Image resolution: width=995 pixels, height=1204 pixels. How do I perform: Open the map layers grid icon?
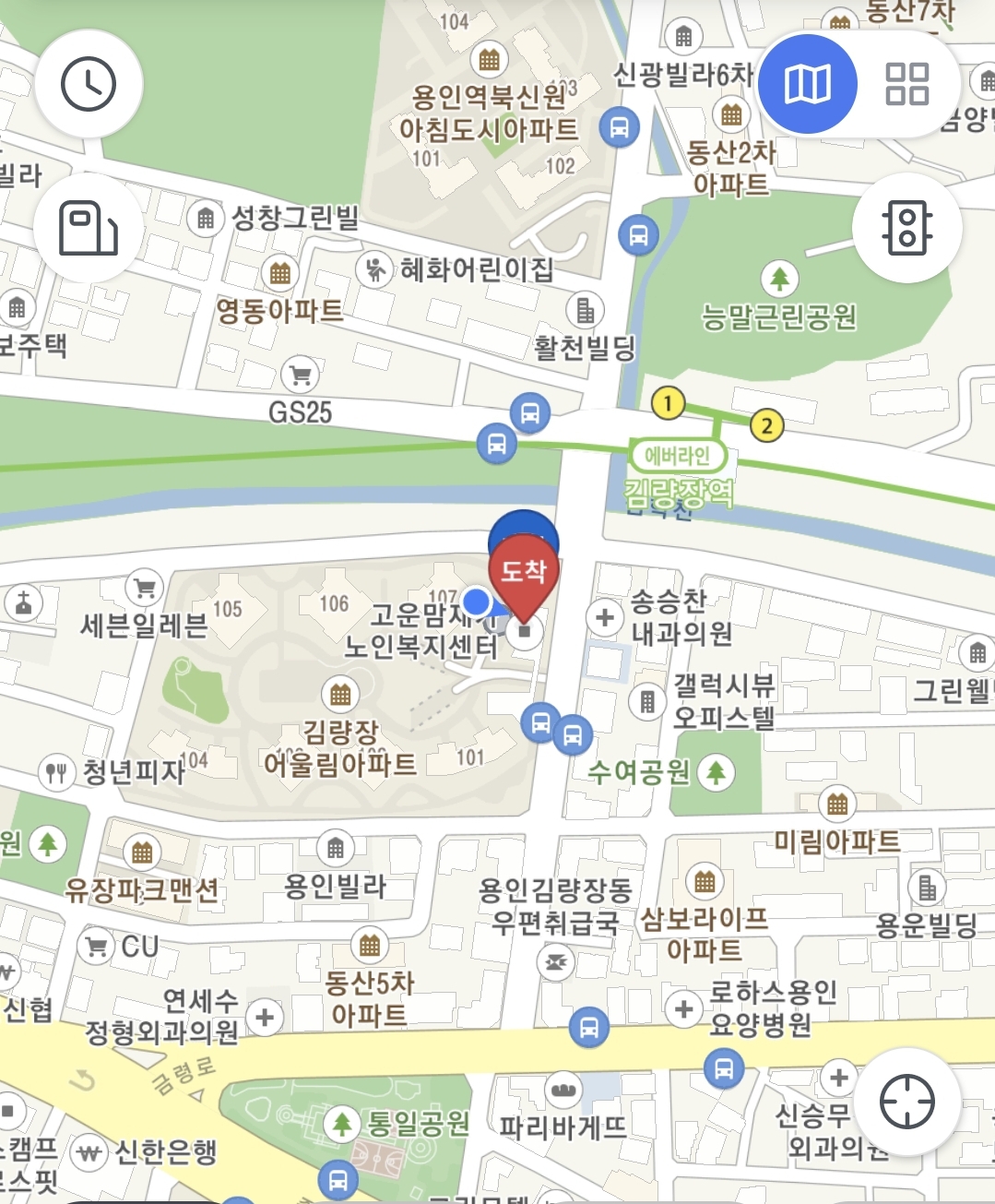point(908,83)
